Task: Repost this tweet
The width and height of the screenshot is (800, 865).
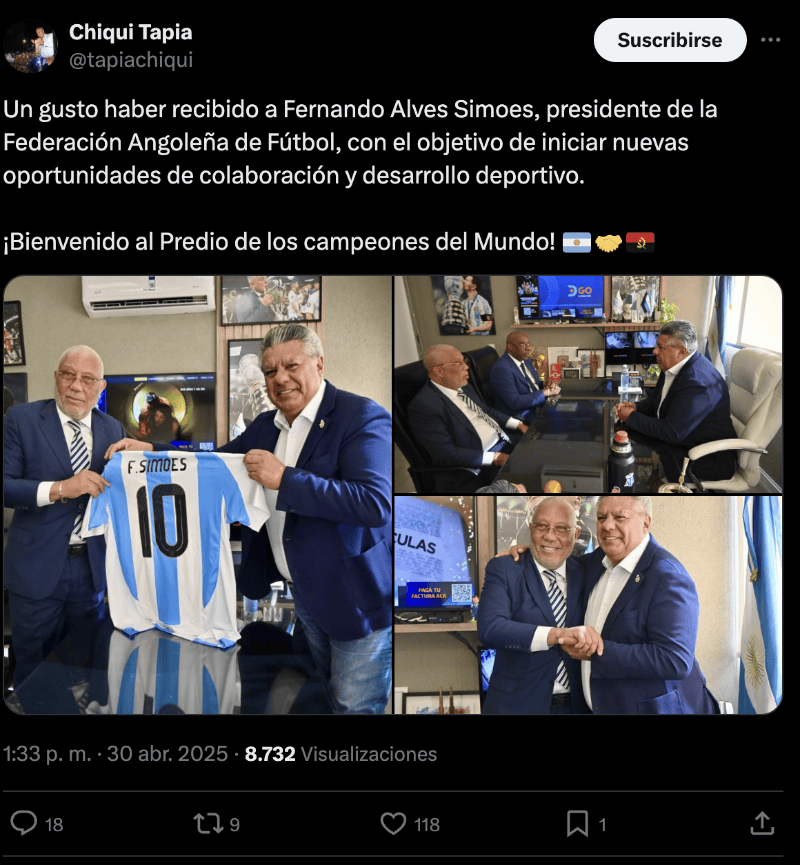Action: pos(205,823)
